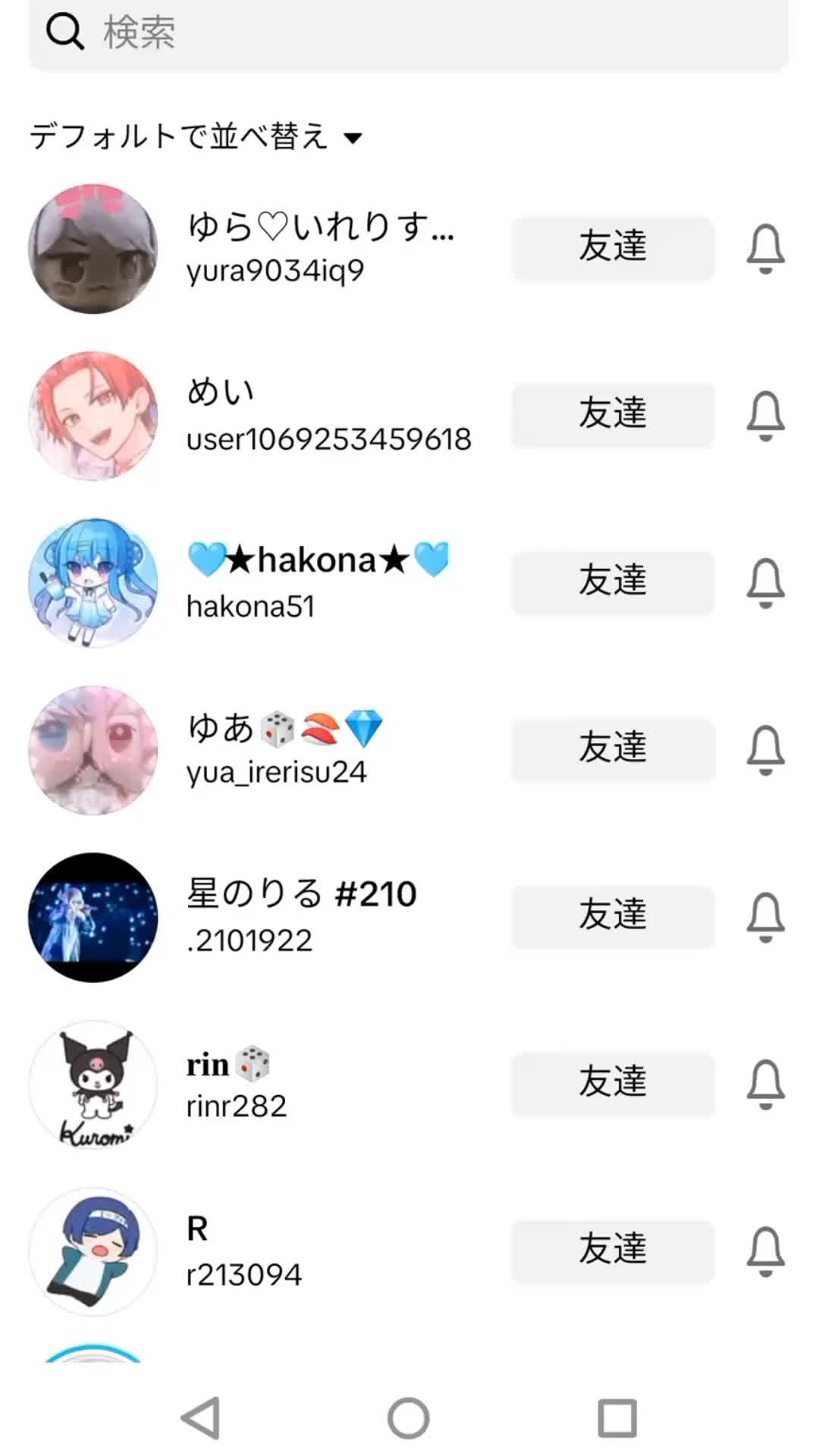819x1456 pixels.
Task: Tap the bell icon next to hakona51
Action: click(765, 582)
